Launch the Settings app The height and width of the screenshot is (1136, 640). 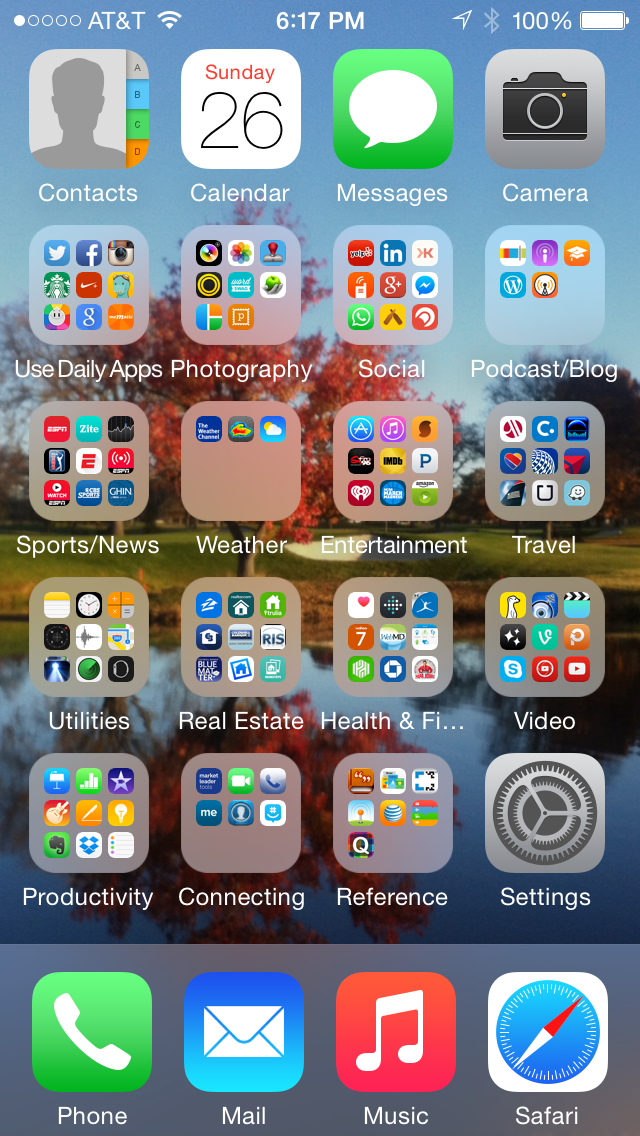click(x=545, y=814)
